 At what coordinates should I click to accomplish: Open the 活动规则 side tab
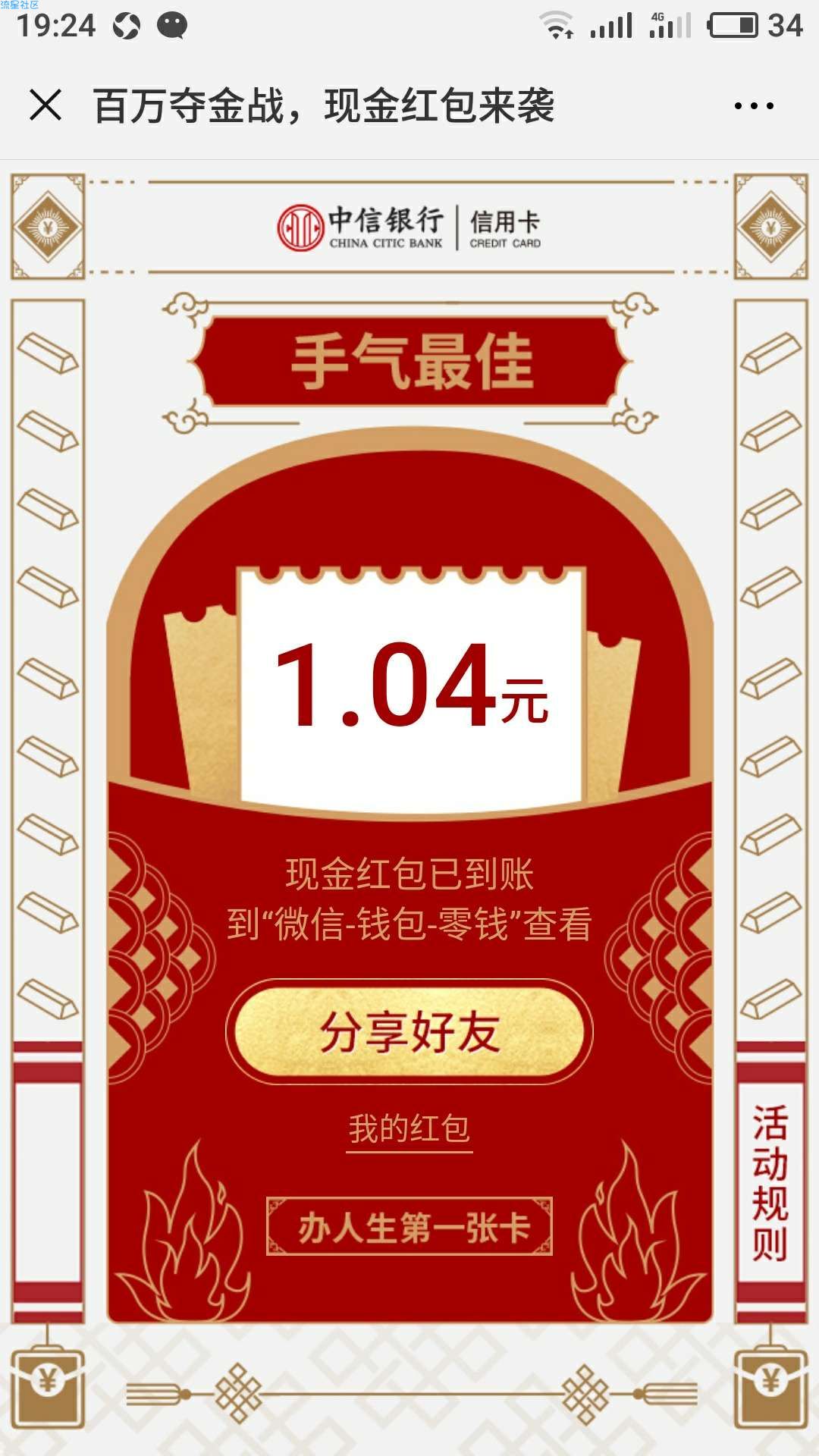pyautogui.click(x=770, y=1183)
